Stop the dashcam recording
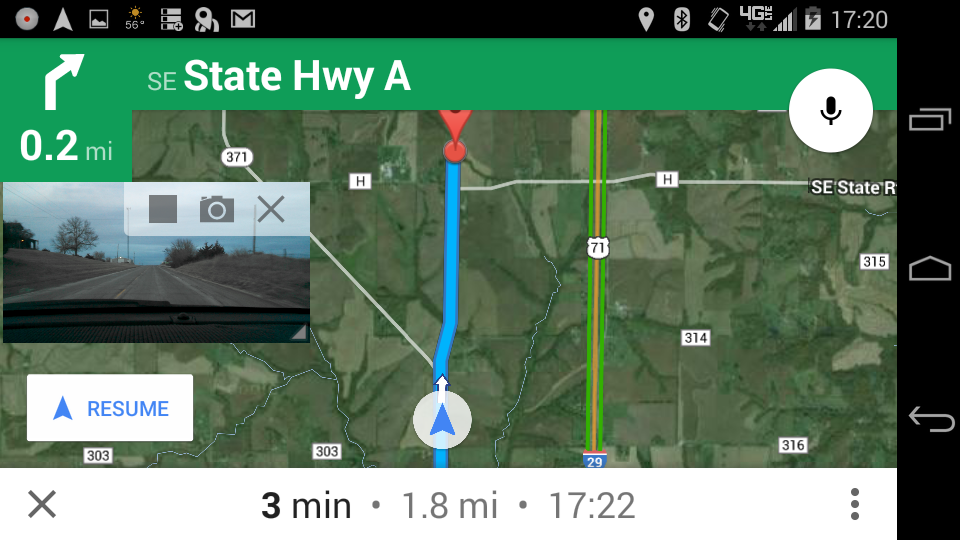Image resolution: width=960 pixels, height=540 pixels. [x=163, y=209]
